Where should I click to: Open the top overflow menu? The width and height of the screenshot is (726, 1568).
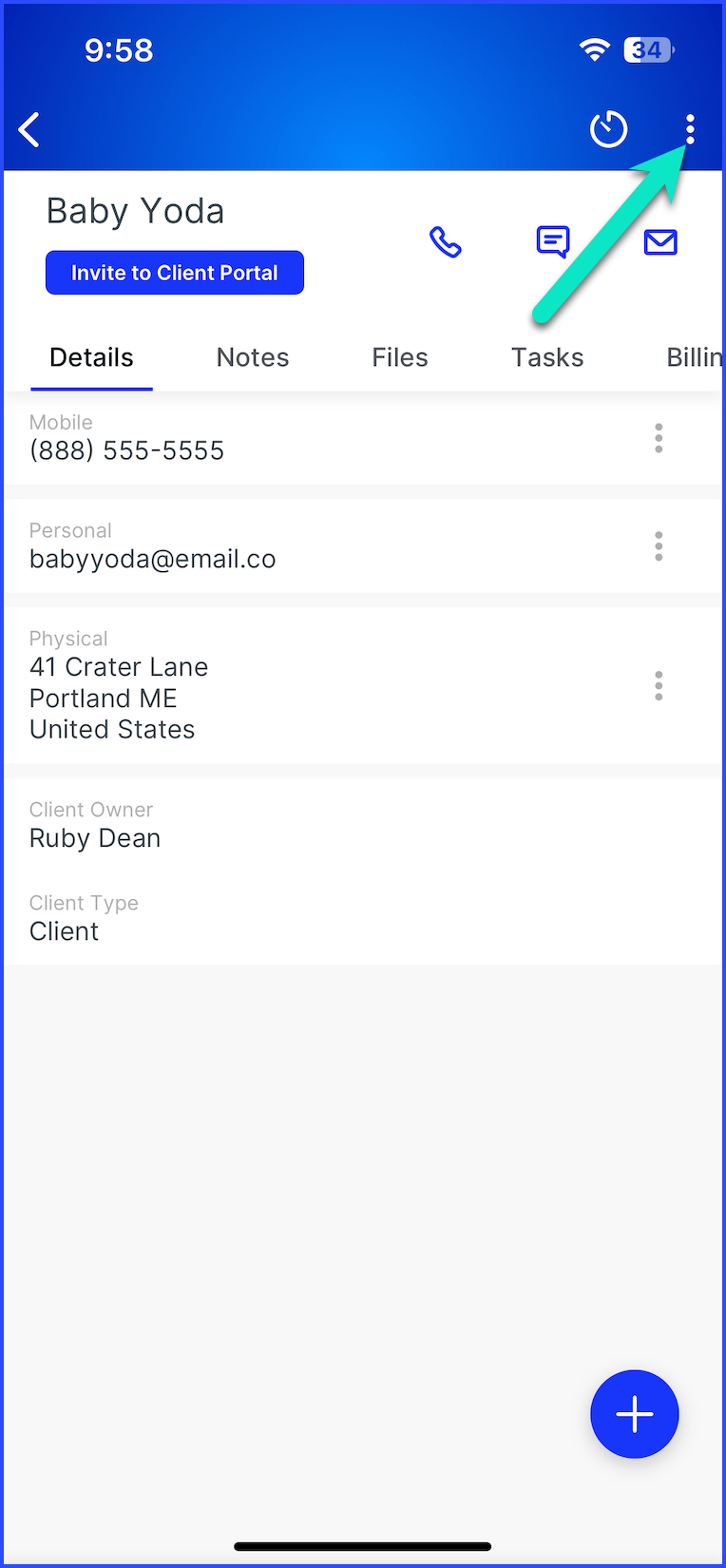690,129
